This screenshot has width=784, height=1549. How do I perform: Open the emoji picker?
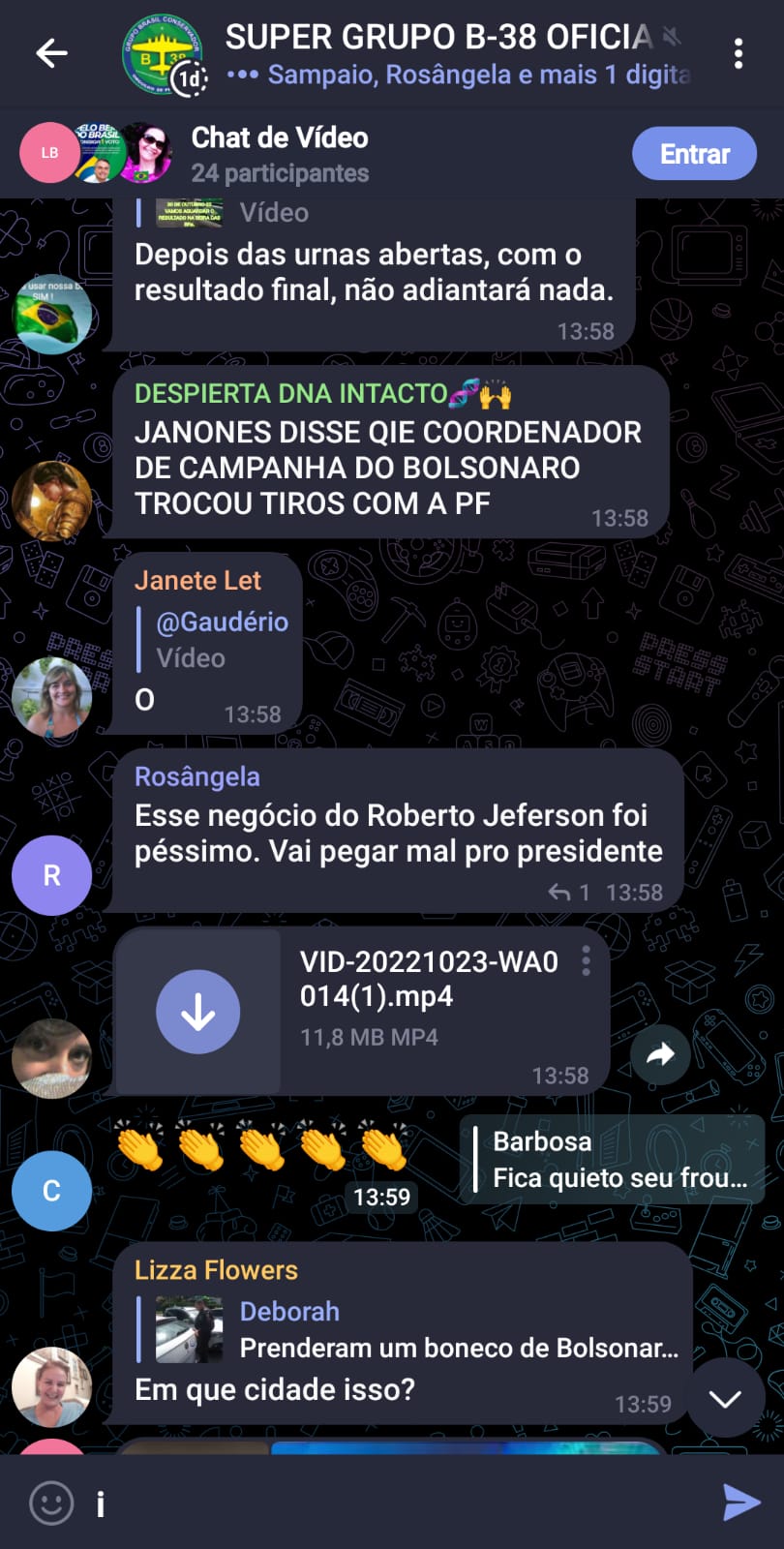coord(51,1503)
